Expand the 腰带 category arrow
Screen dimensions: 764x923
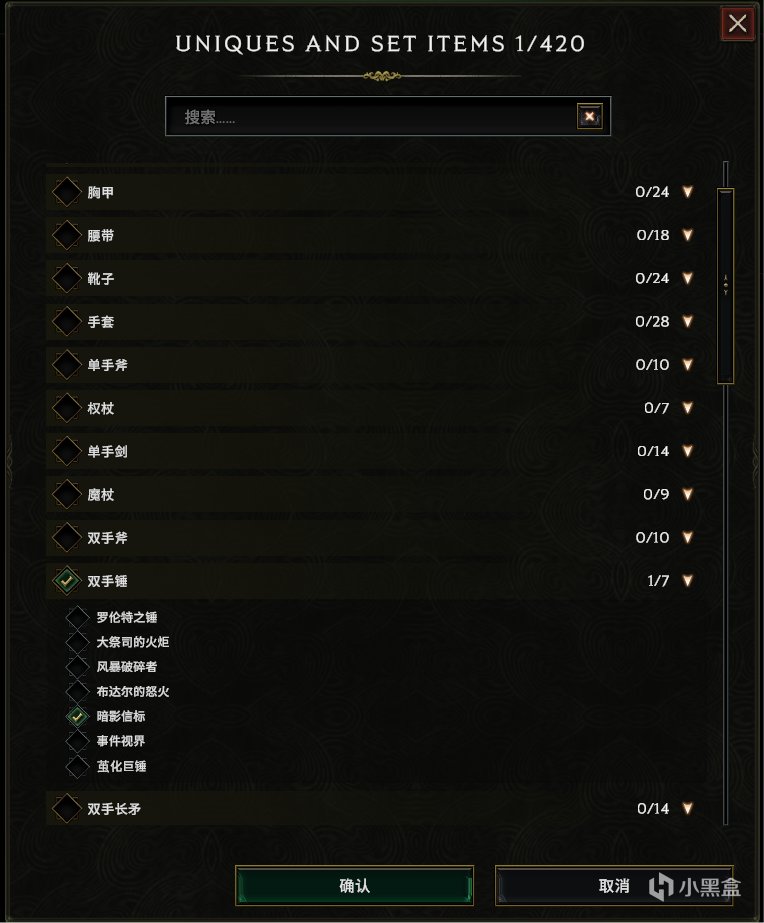point(687,235)
